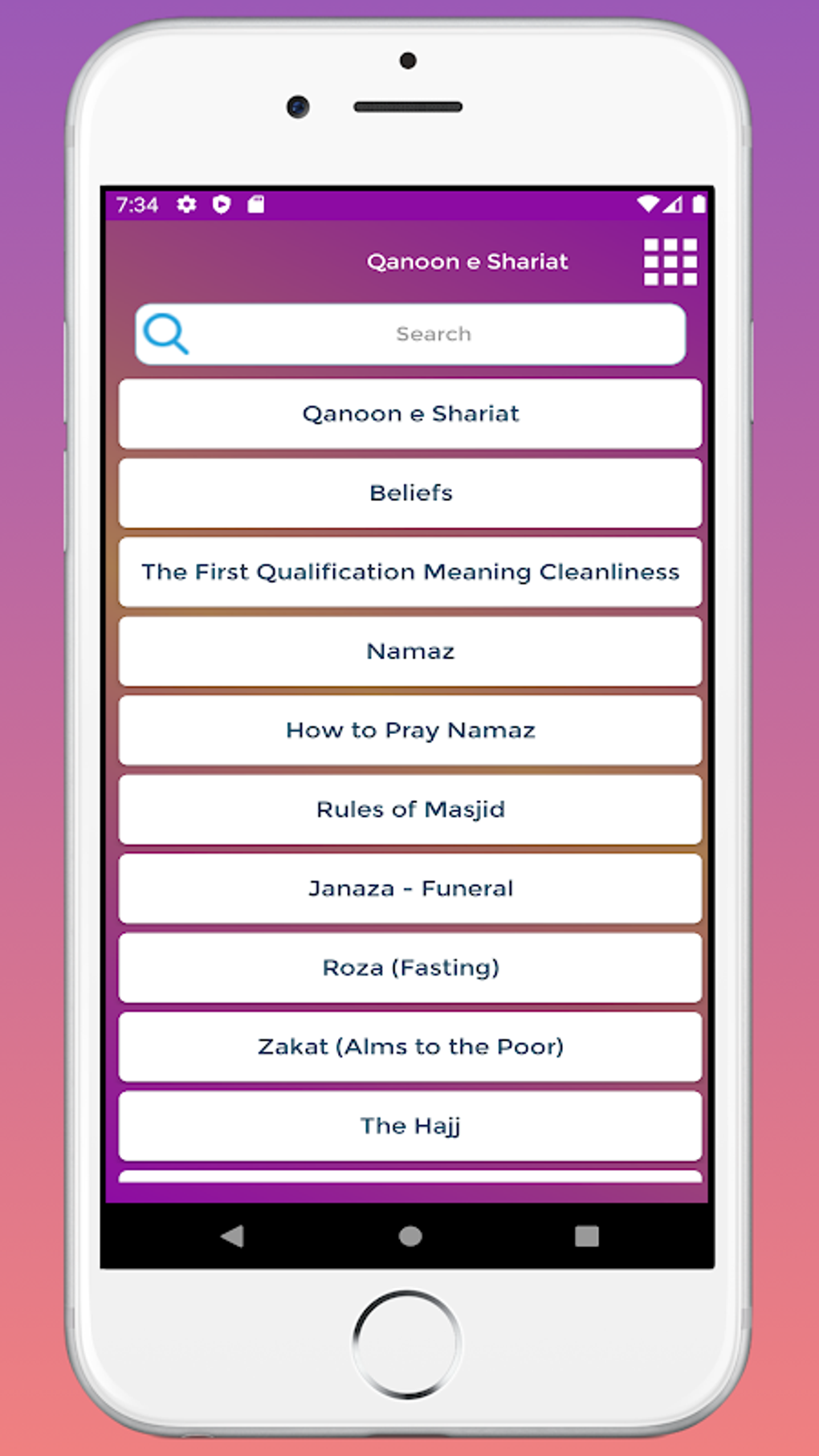819x1456 pixels.
Task: Tap the home circle button
Action: (x=409, y=1237)
